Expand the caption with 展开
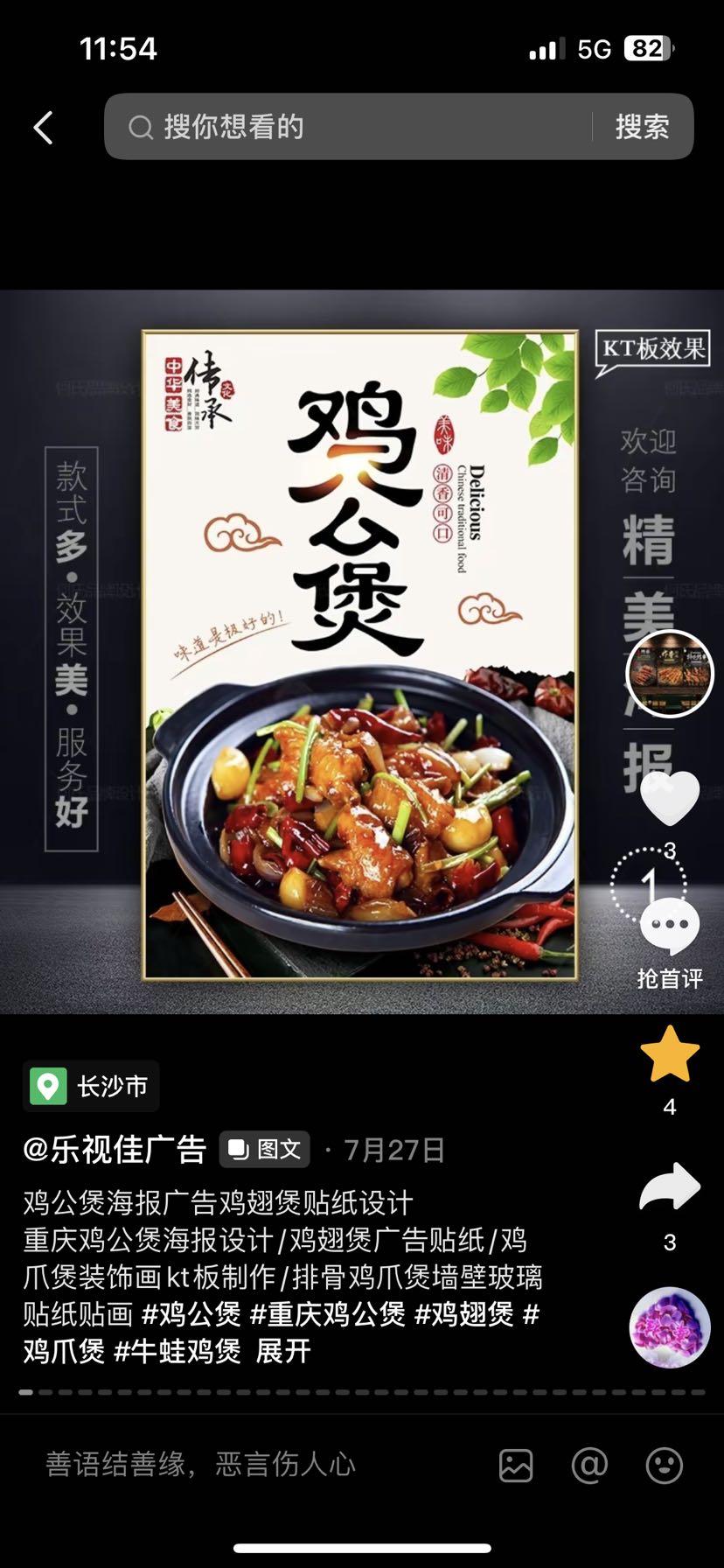Viewport: 724px width, 1568px height. [x=283, y=1351]
